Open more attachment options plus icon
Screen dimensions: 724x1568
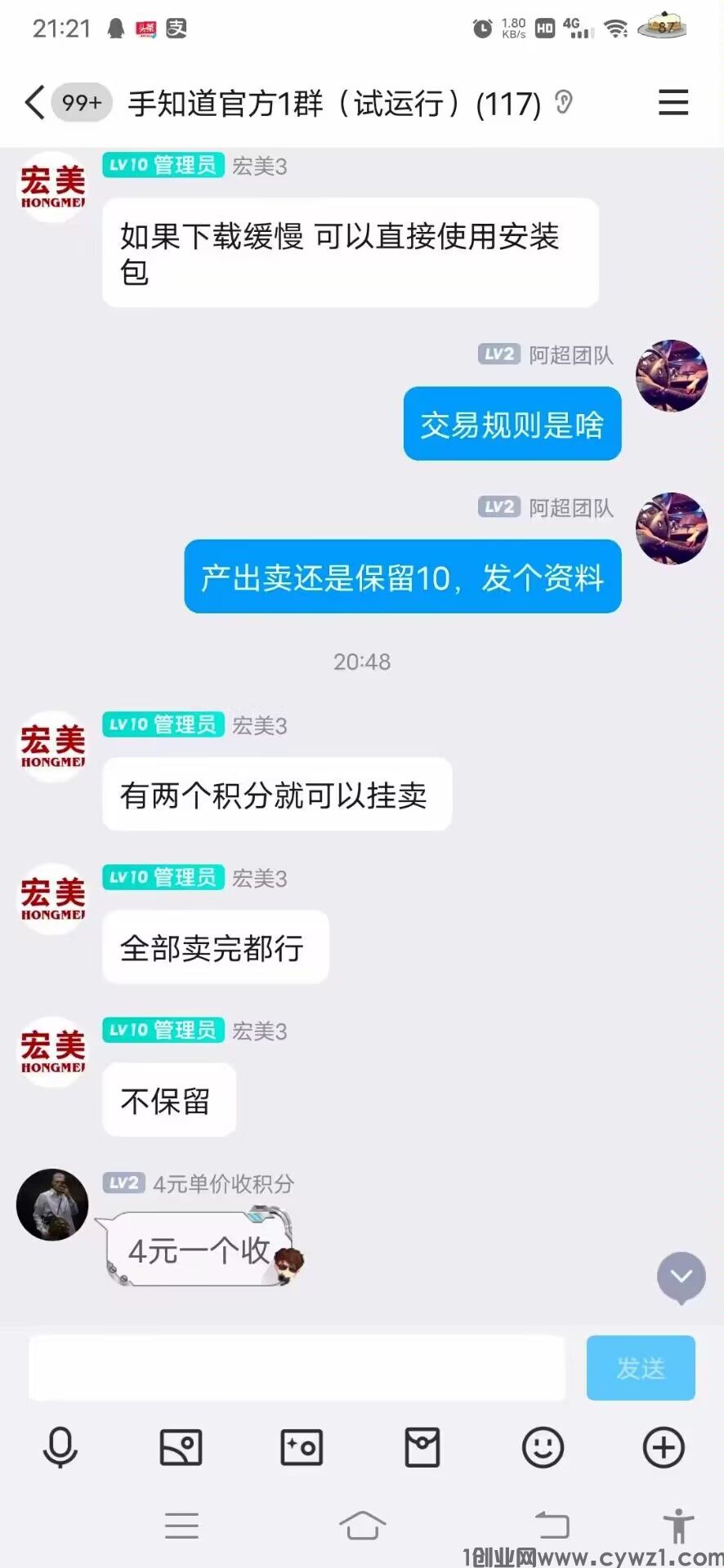pos(664,1448)
